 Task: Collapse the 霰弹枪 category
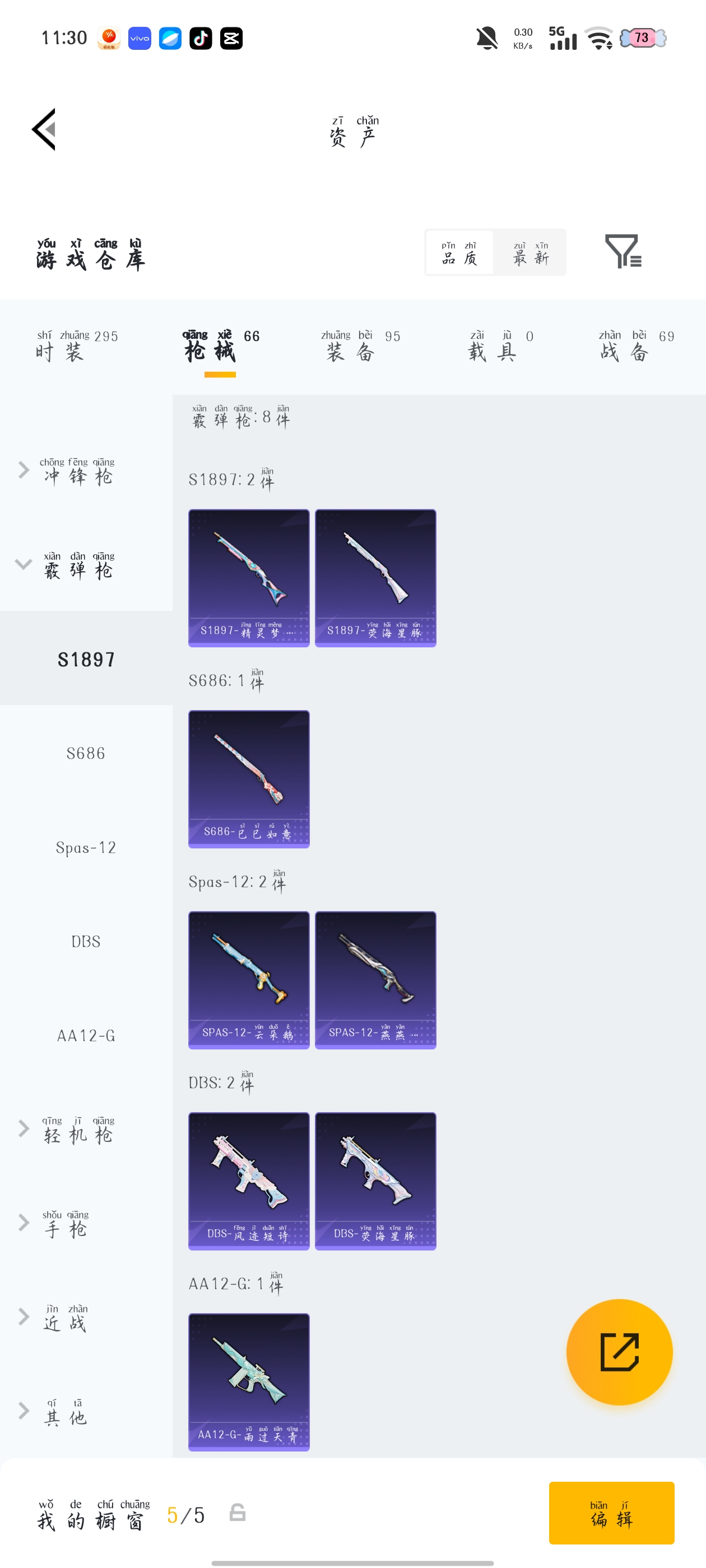pos(77,566)
